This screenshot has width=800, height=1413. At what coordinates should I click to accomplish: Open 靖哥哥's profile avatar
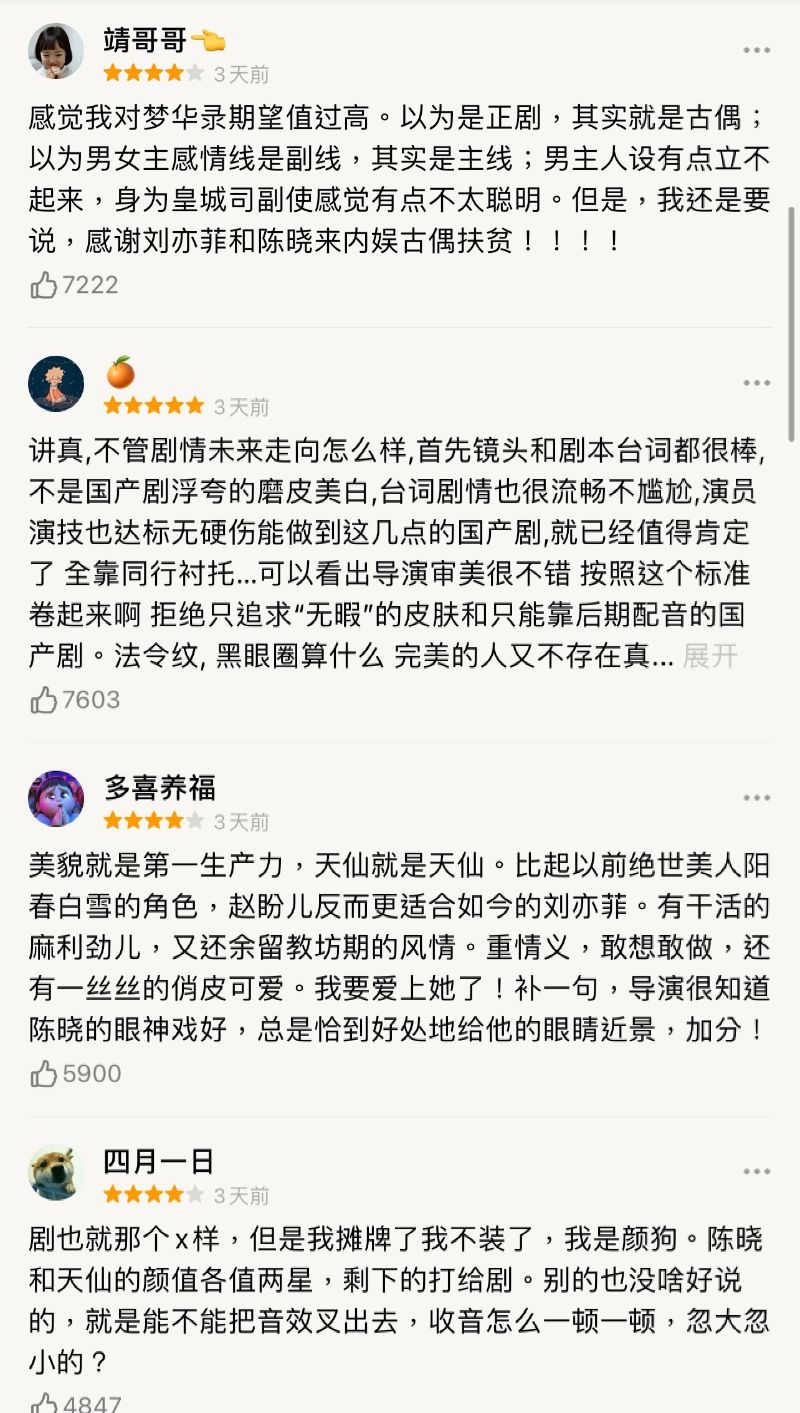tap(56, 50)
